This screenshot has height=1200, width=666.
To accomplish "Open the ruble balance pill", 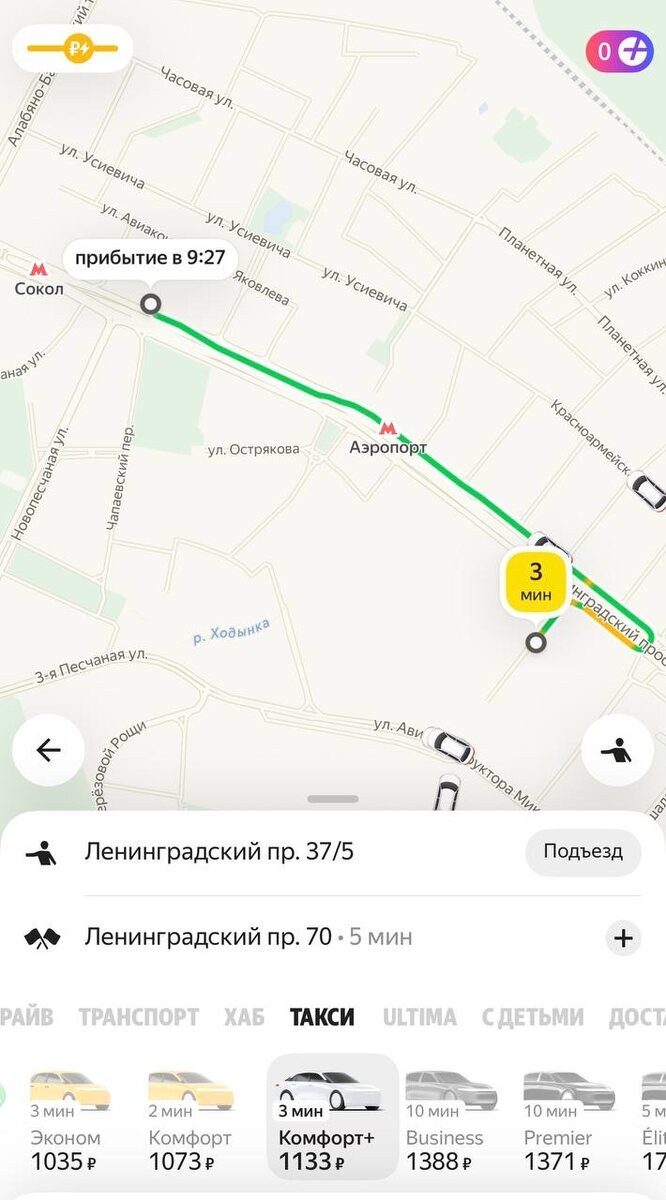I will point(72,47).
